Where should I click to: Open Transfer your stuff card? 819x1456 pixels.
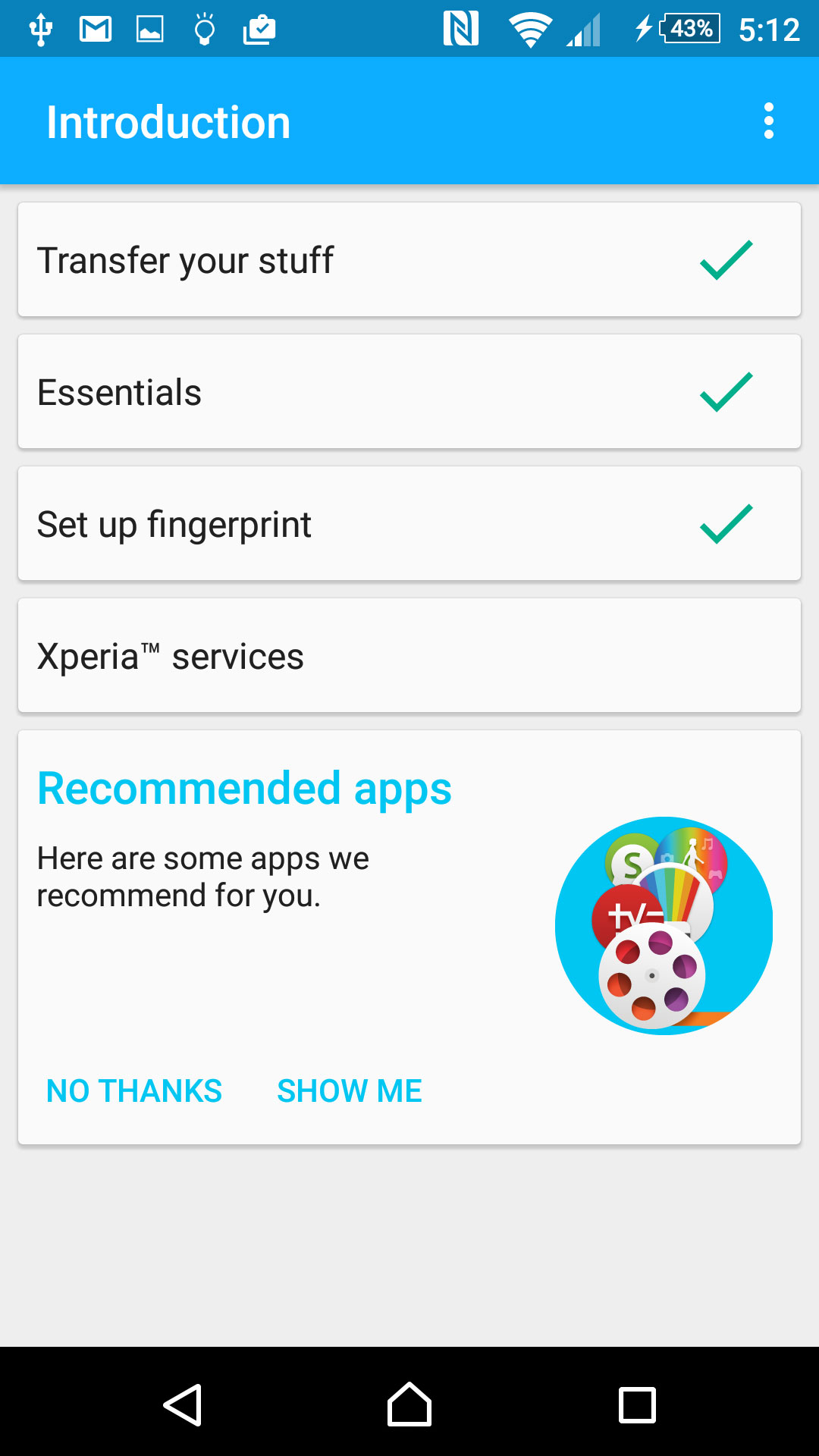point(409,259)
